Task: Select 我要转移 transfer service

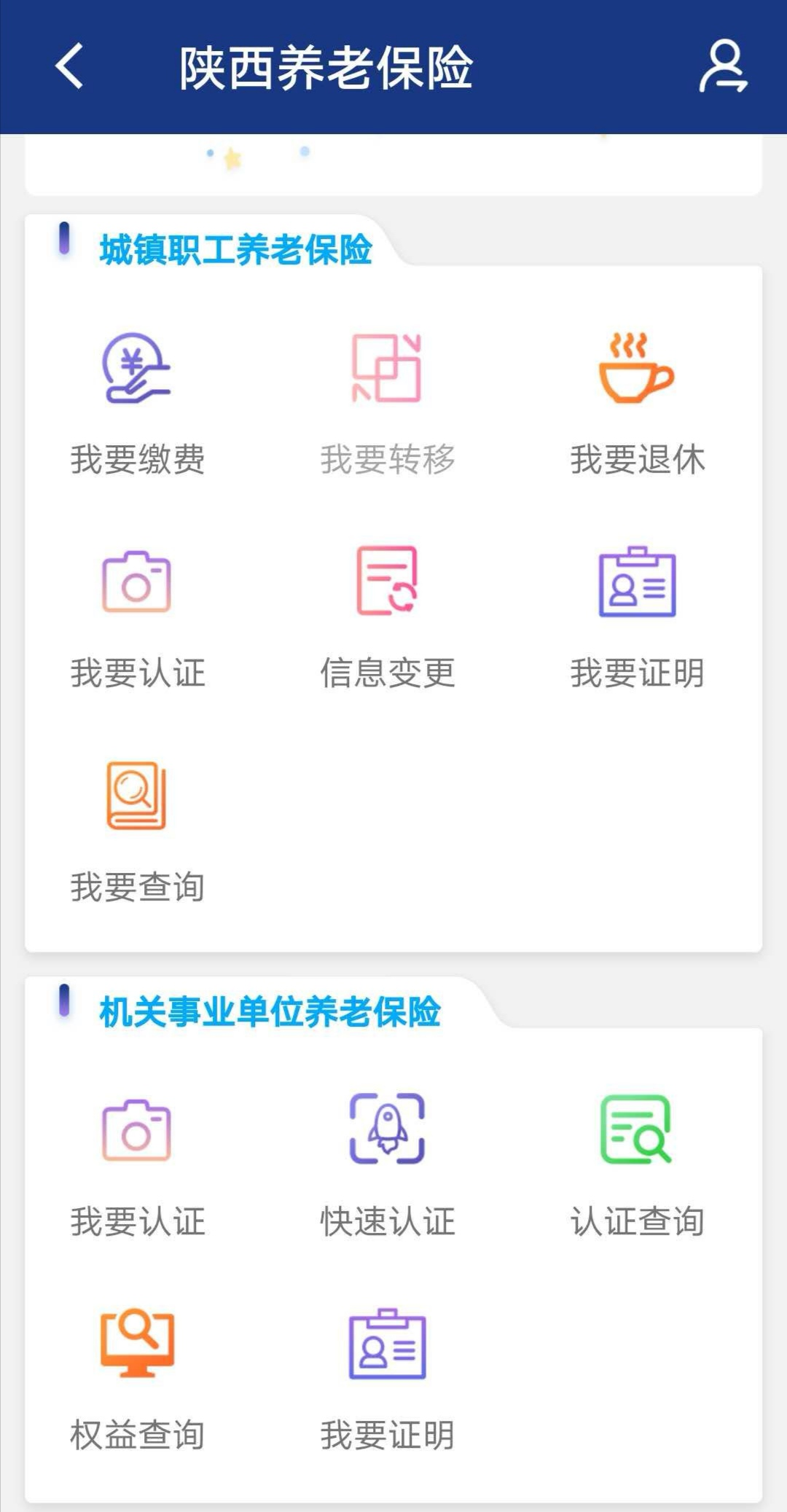Action: click(387, 402)
